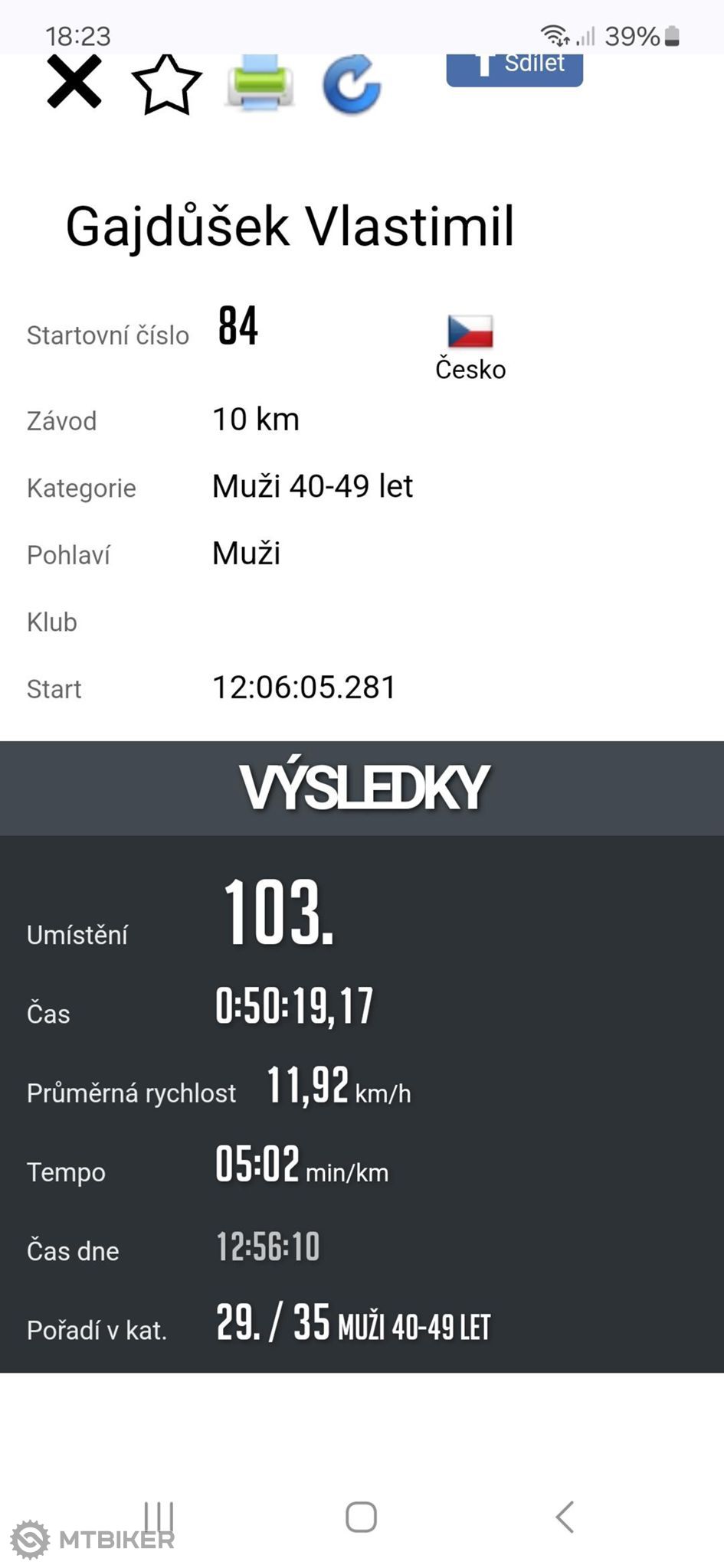Print the result with the printer icon
Screen dimensions: 724x1568
coord(260,81)
